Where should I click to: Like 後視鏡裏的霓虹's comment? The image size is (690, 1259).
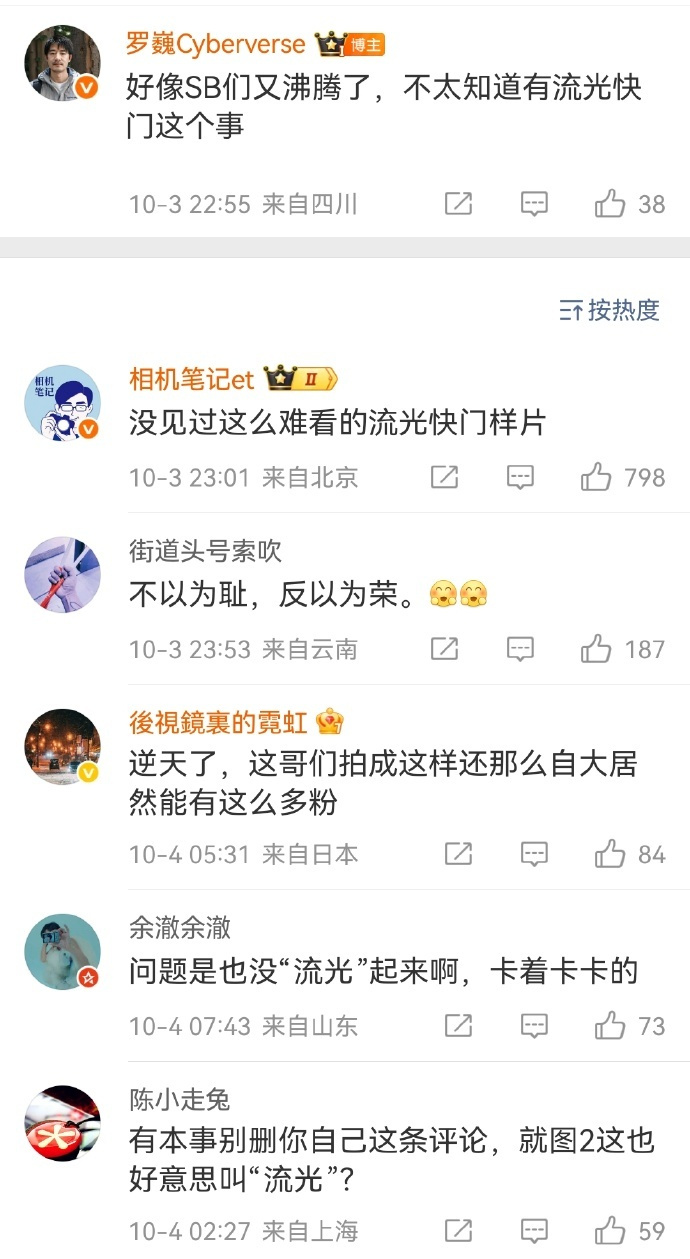click(x=610, y=854)
